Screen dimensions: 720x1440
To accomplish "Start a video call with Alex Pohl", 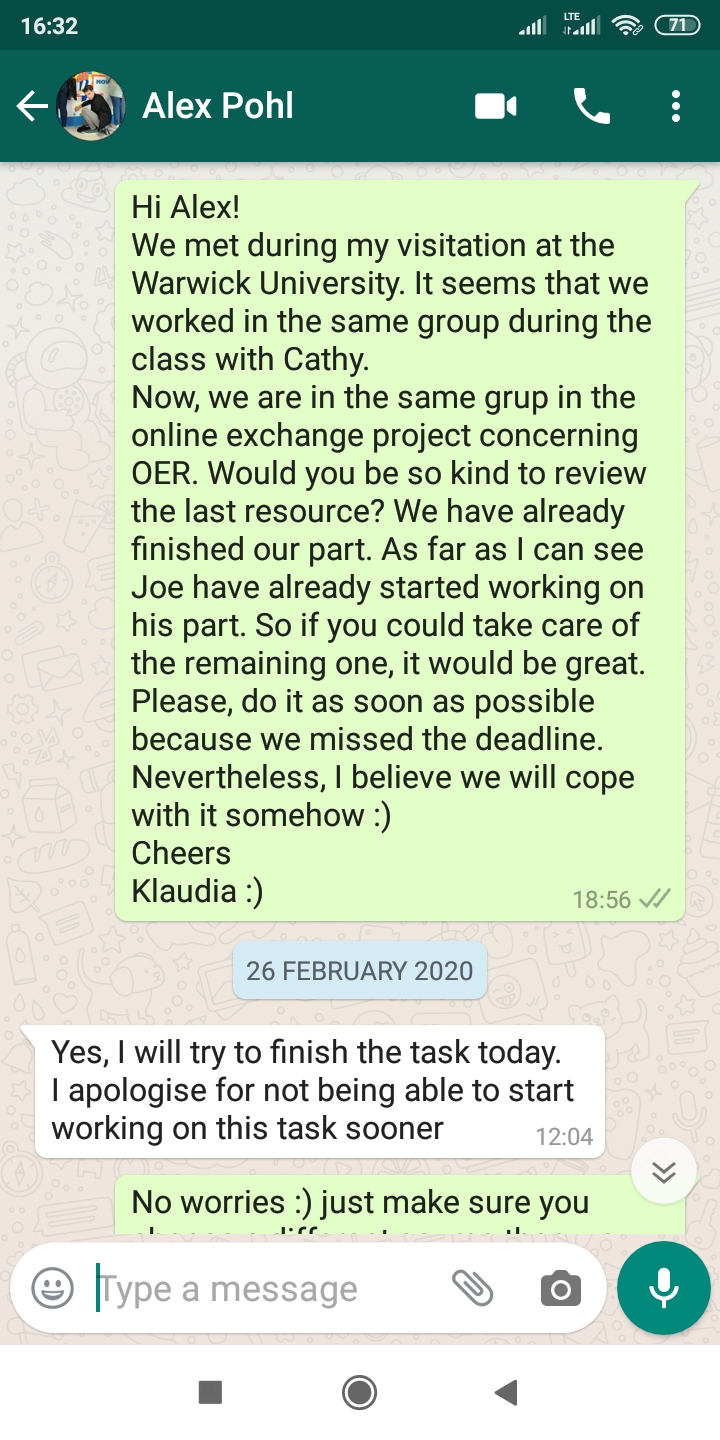I will (495, 106).
